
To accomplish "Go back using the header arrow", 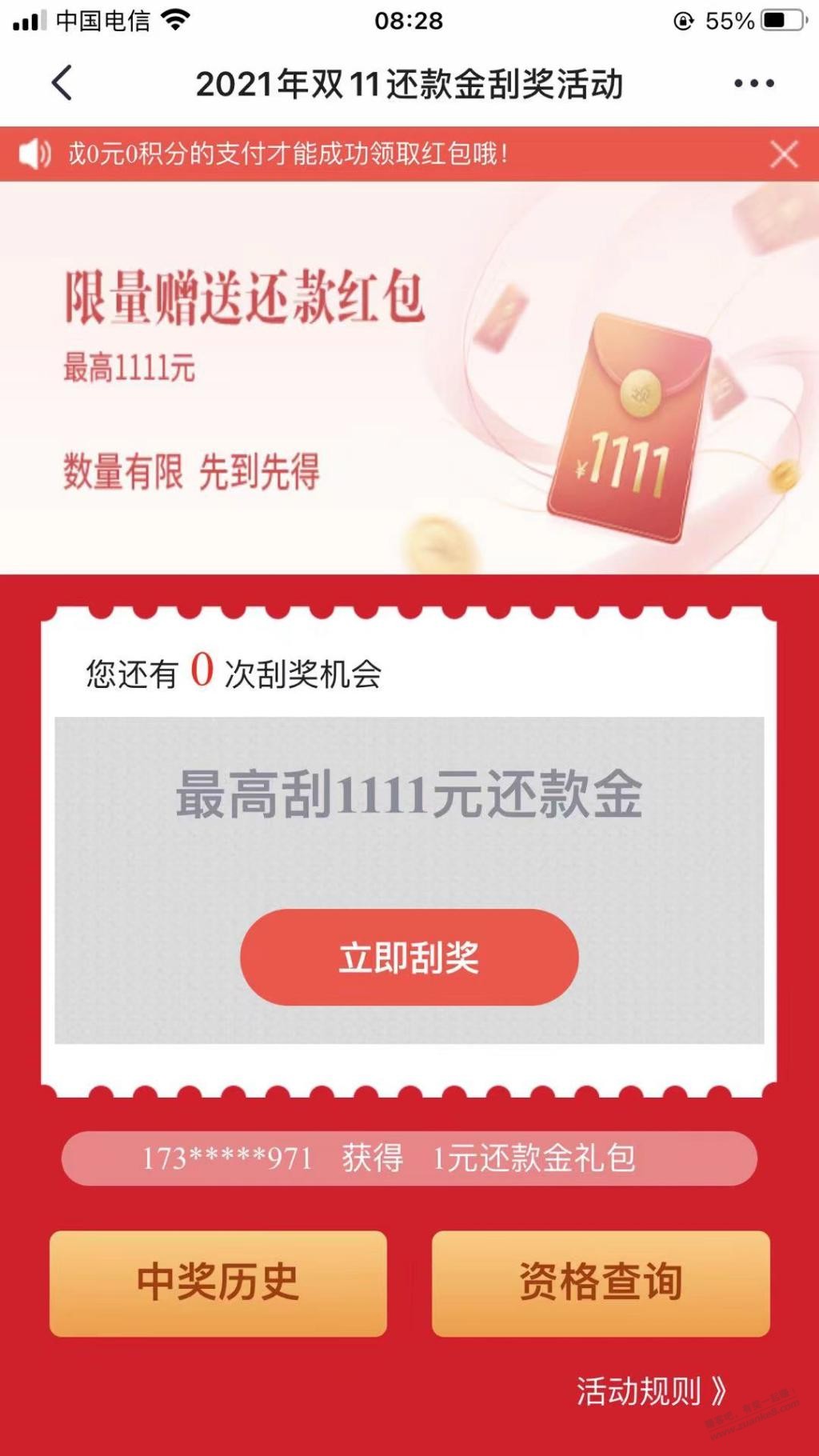I will [62, 83].
